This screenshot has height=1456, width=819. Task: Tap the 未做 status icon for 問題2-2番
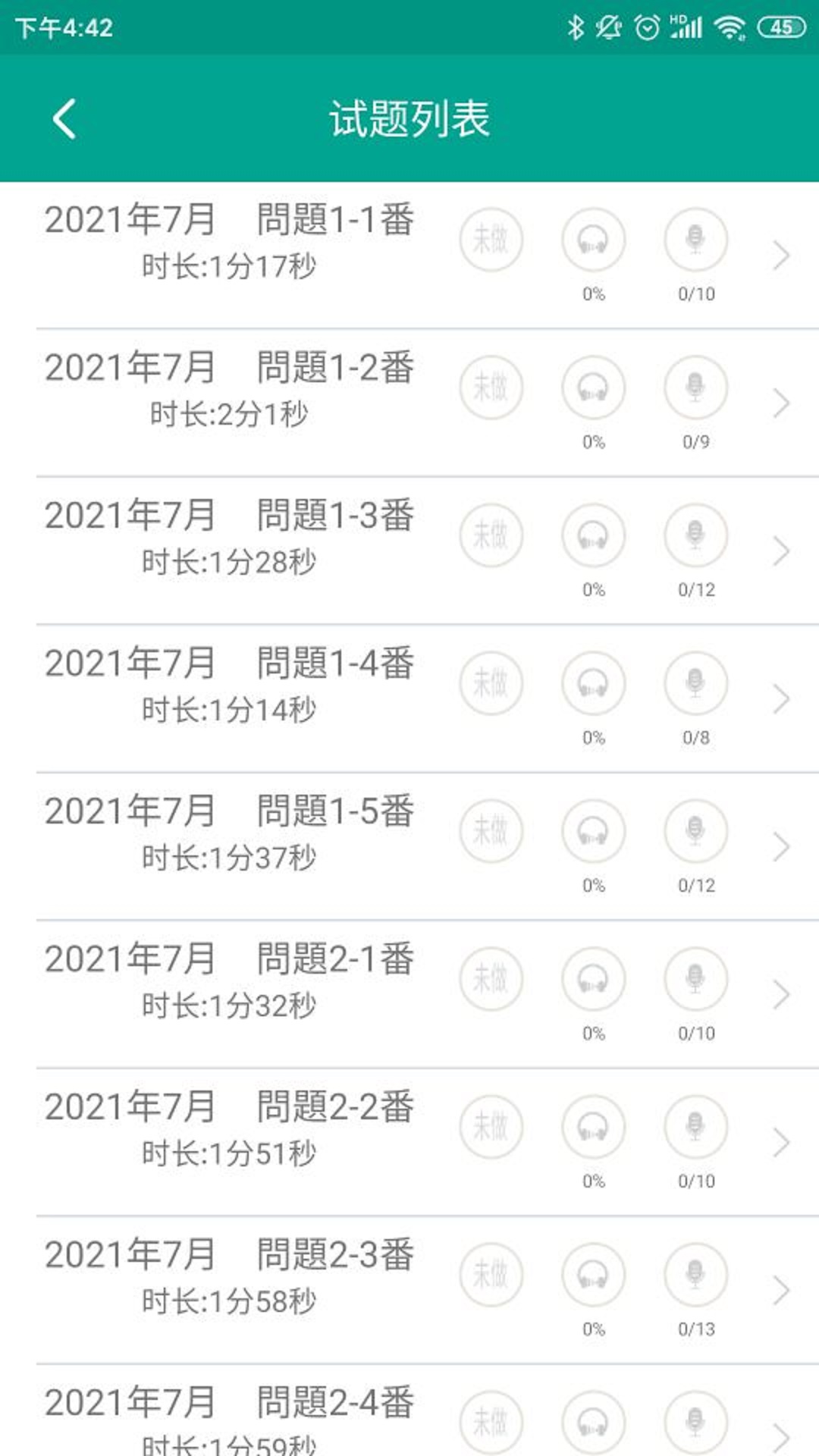pyautogui.click(x=491, y=1128)
